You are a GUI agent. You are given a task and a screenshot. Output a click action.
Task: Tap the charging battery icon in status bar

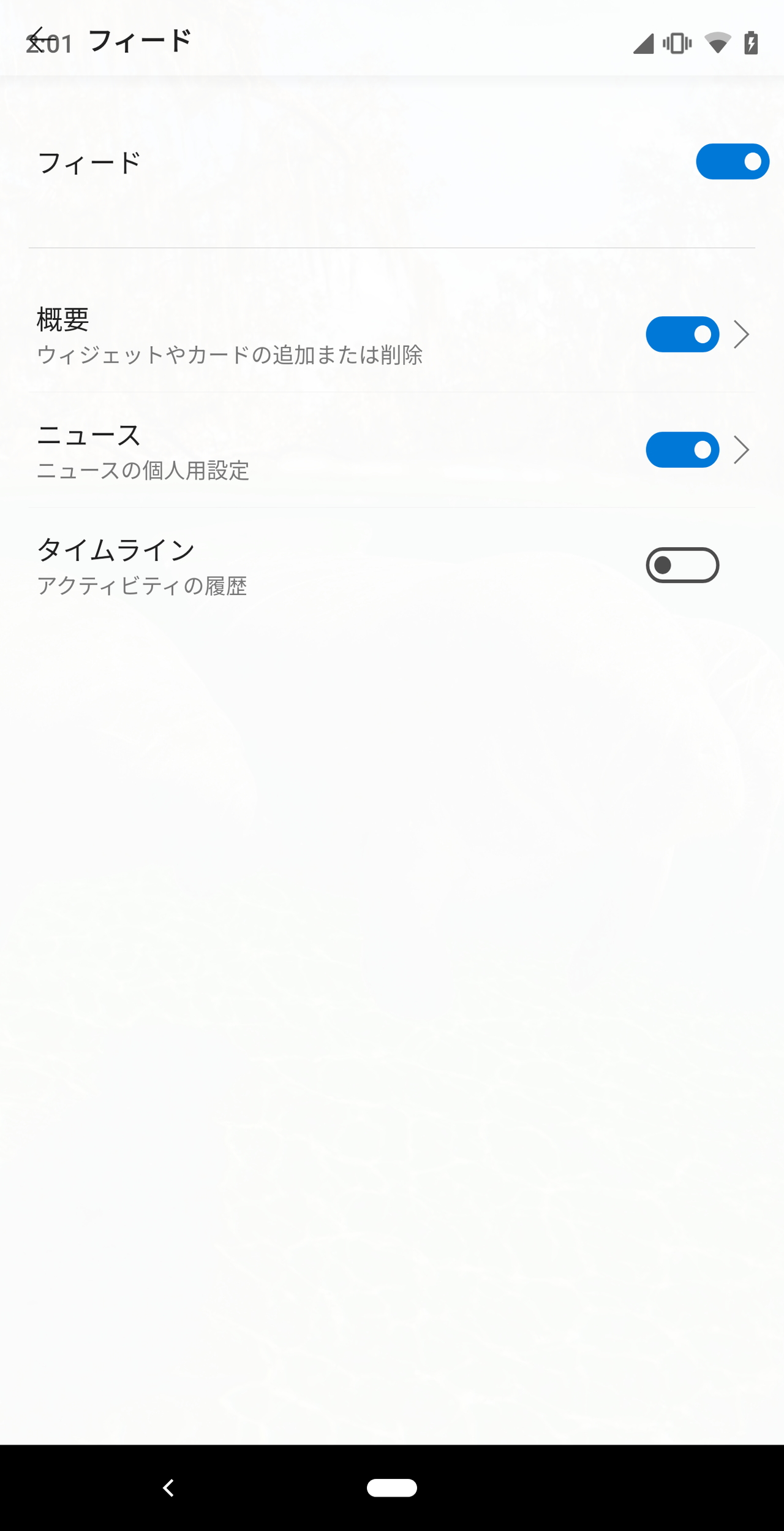point(752,42)
